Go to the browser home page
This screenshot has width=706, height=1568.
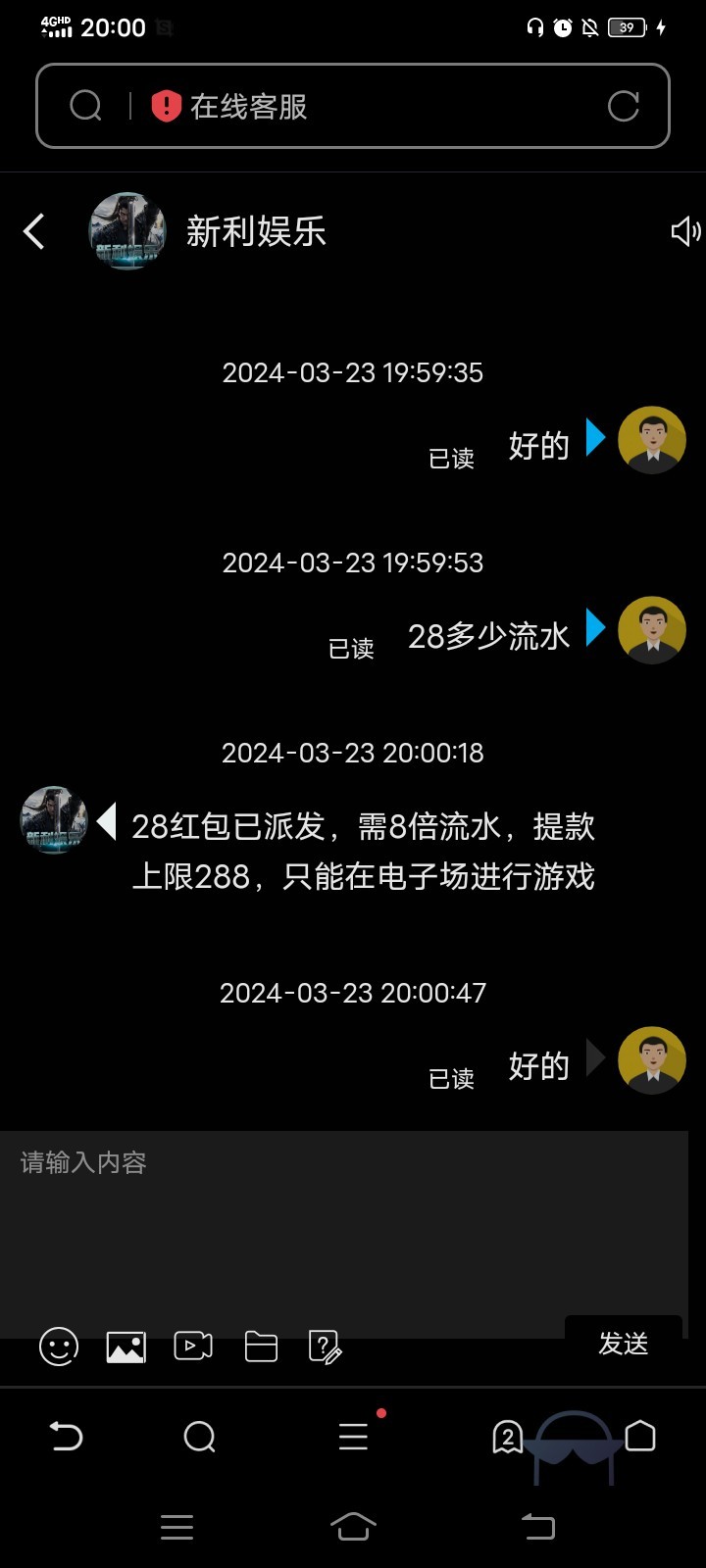[x=640, y=1436]
